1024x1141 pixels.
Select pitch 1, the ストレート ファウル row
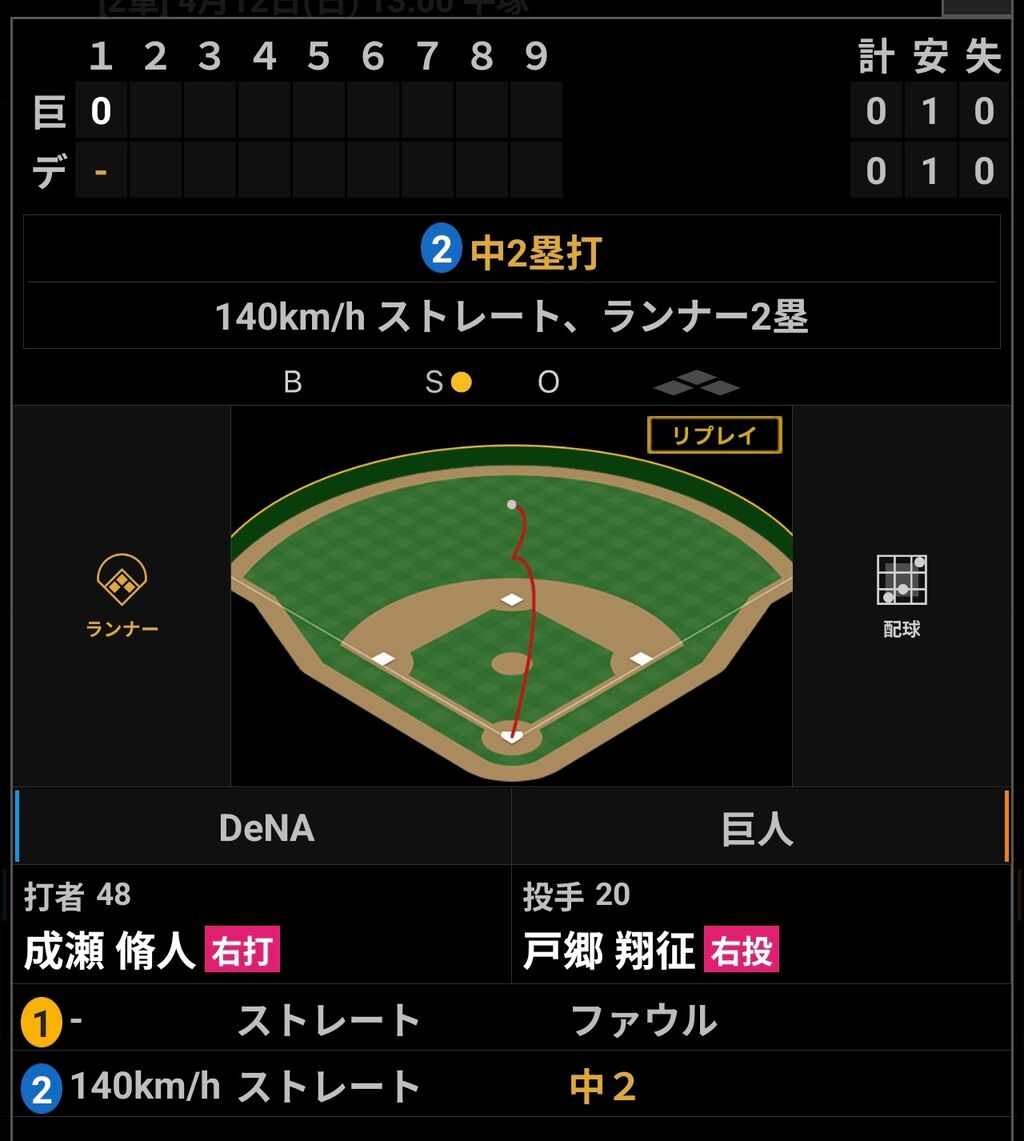click(x=512, y=1019)
